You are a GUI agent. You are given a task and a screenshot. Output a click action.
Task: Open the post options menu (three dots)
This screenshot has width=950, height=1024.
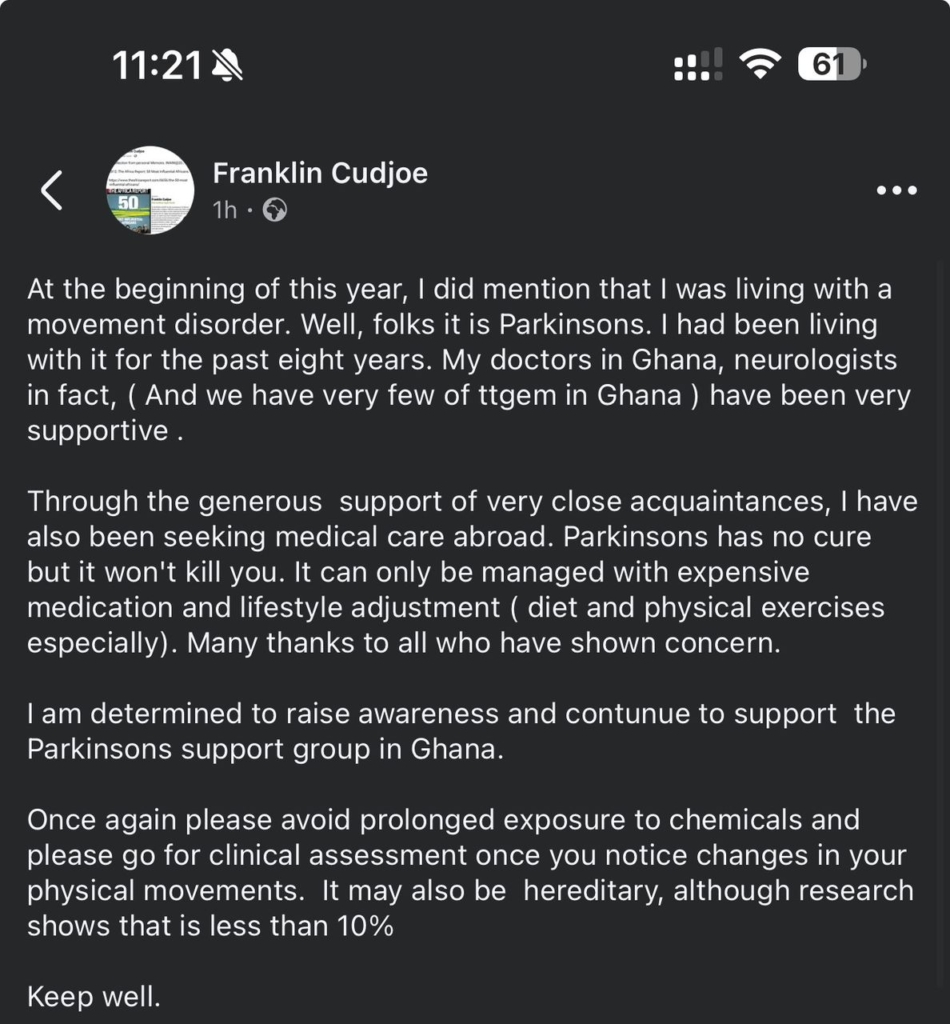coord(898,190)
